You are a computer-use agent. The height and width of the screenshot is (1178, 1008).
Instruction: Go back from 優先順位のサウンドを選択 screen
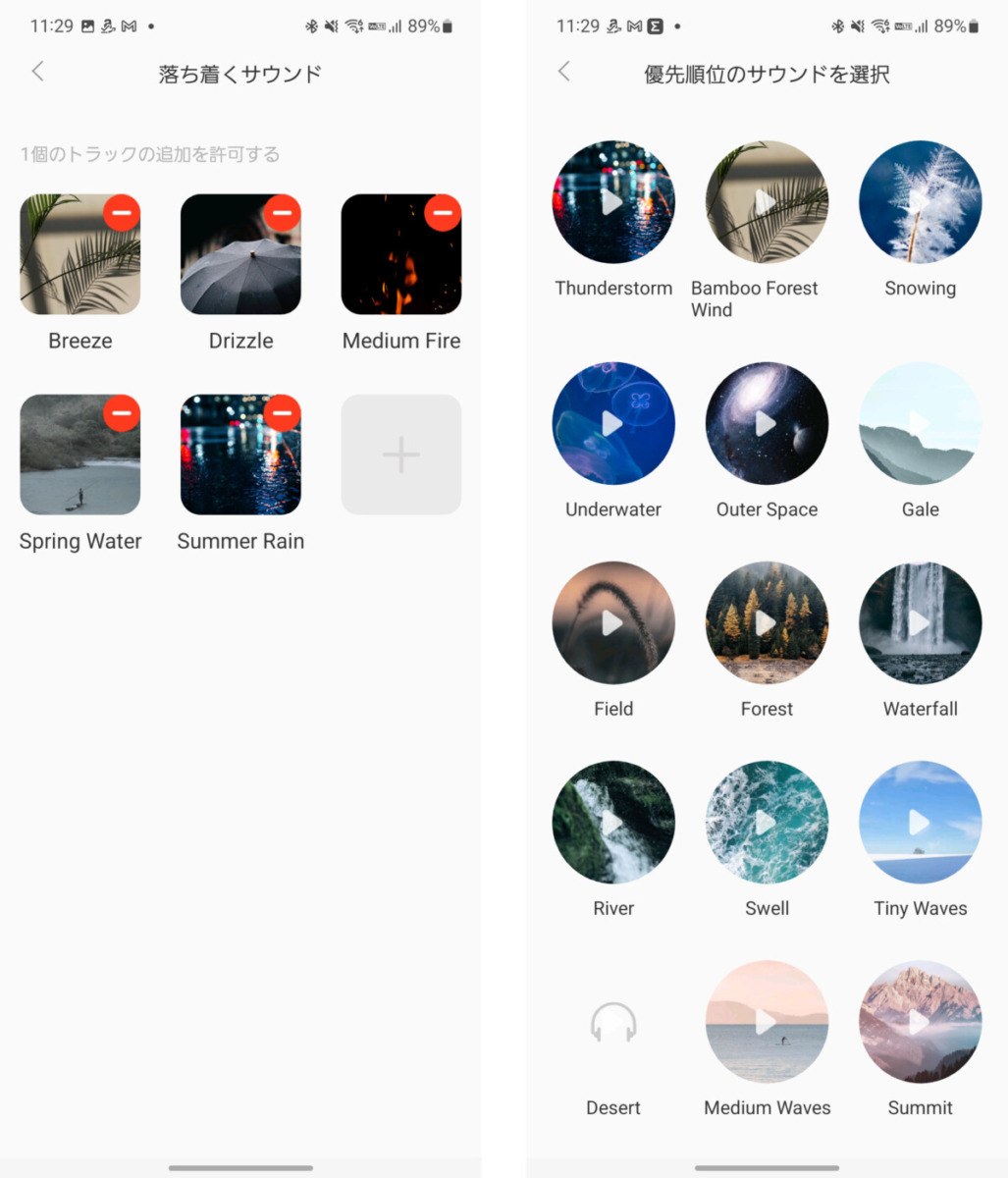(x=564, y=72)
